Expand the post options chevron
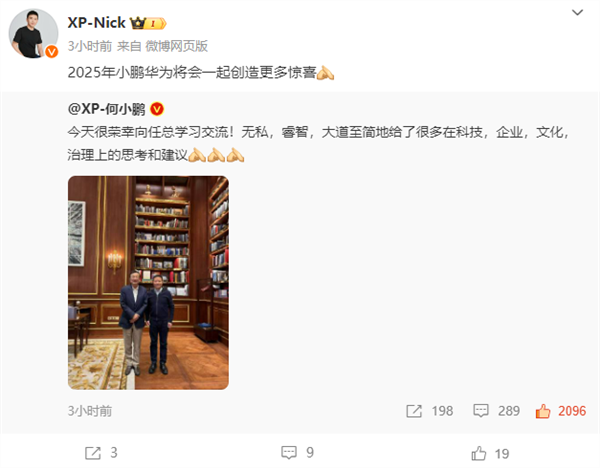 576,13
